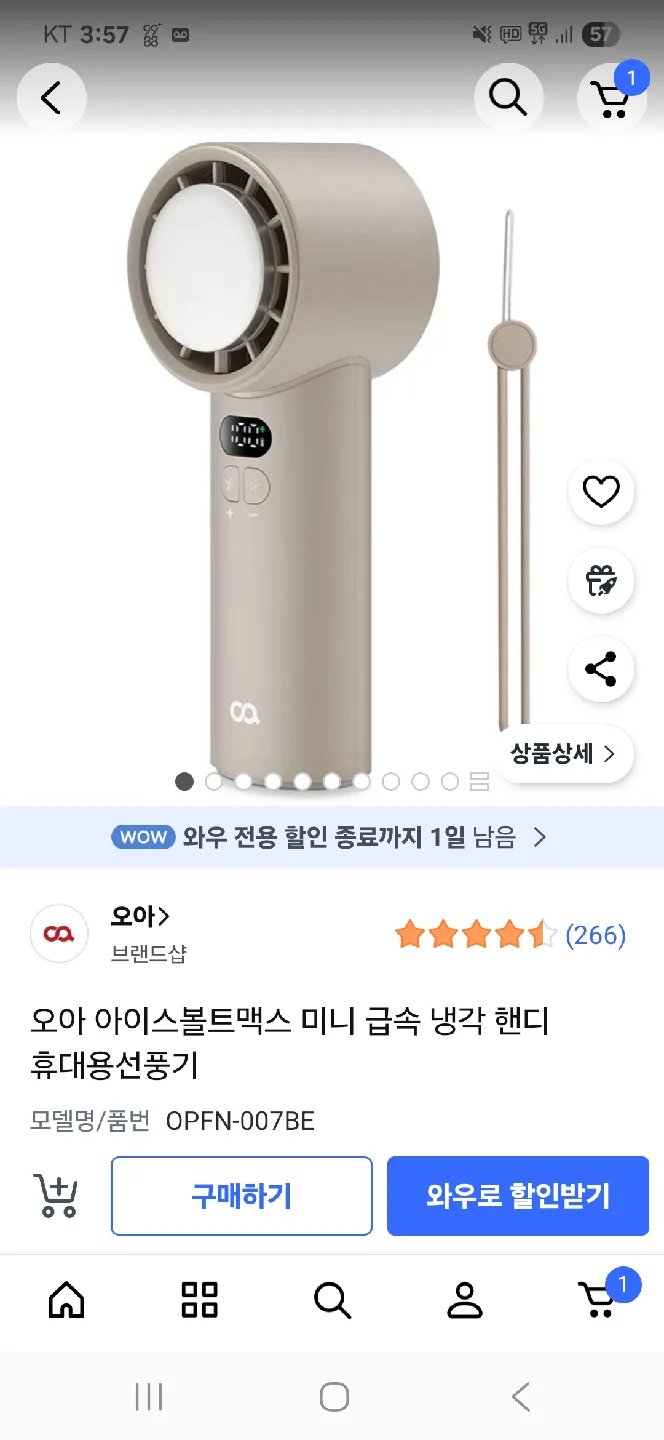
Task: Add item to cart with plus cart icon
Action: coord(57,1195)
